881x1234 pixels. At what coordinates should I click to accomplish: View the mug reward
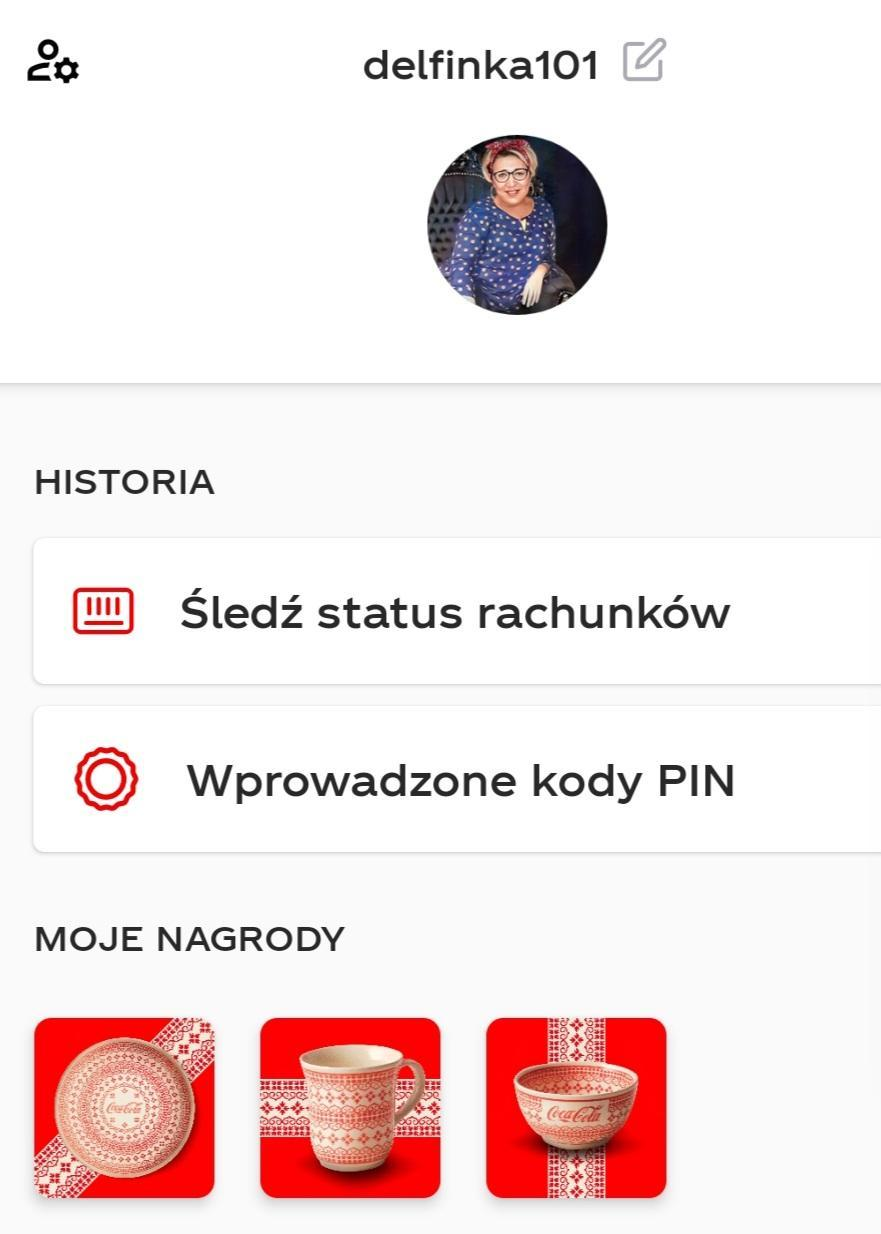[x=350, y=1107]
